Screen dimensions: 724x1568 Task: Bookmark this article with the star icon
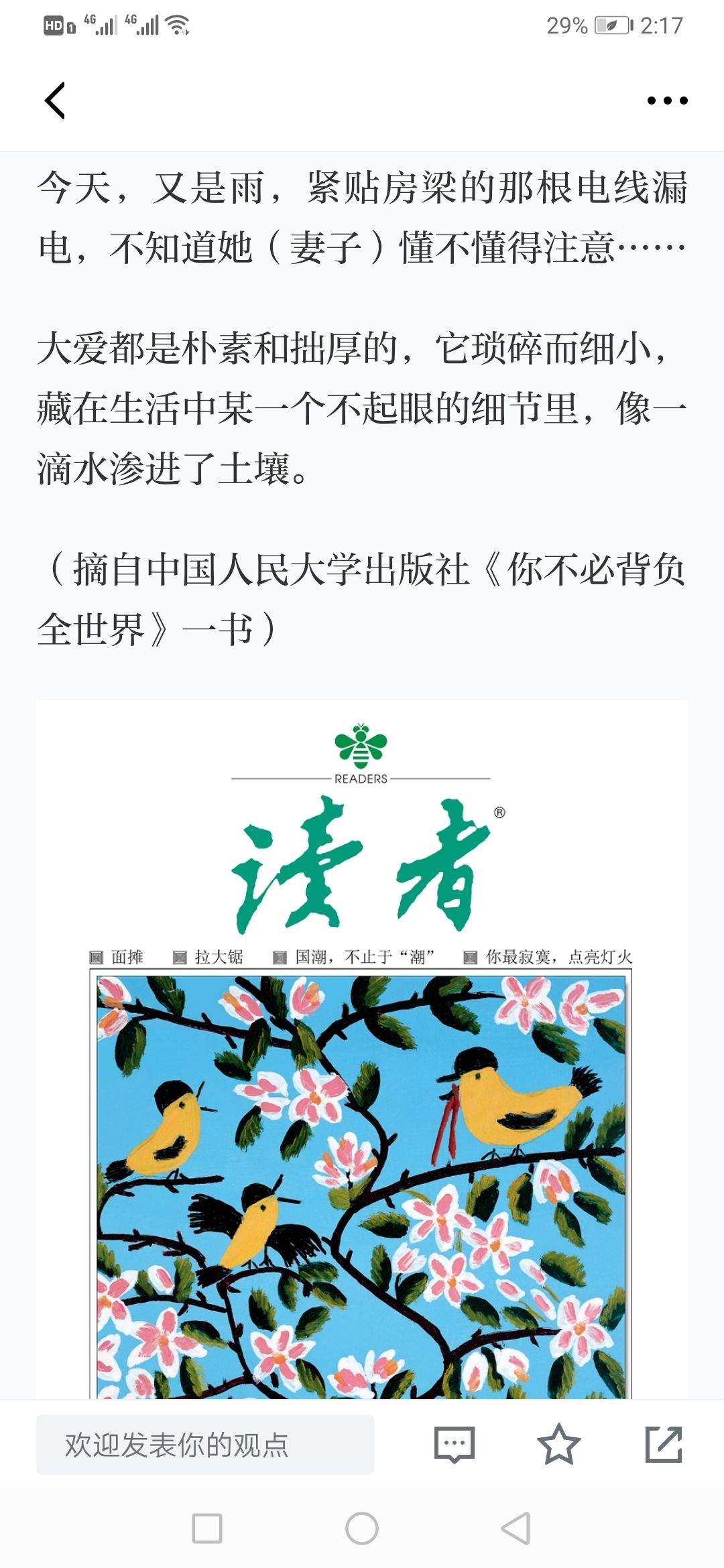(x=558, y=1444)
